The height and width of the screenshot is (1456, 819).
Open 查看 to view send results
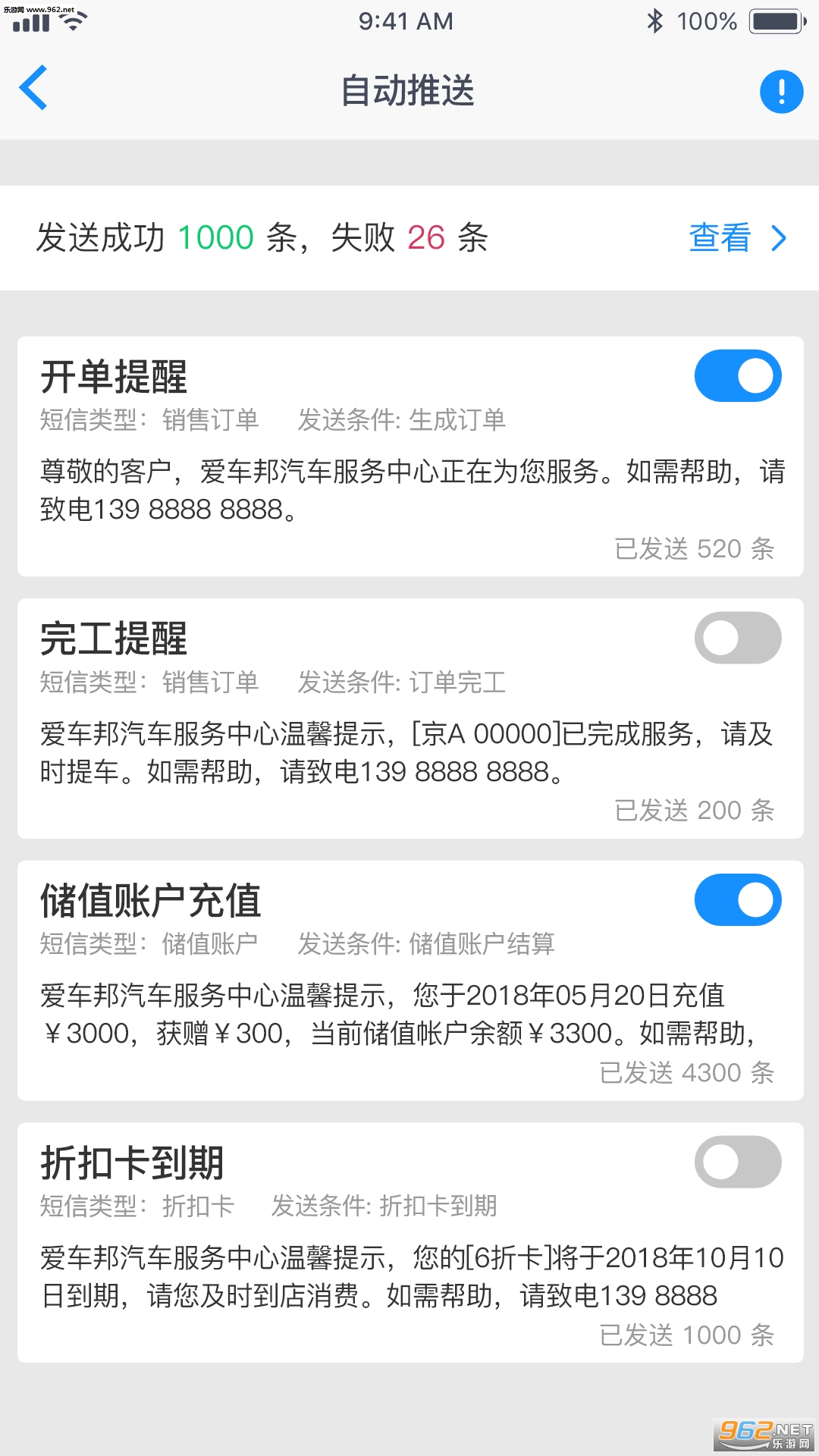click(736, 238)
